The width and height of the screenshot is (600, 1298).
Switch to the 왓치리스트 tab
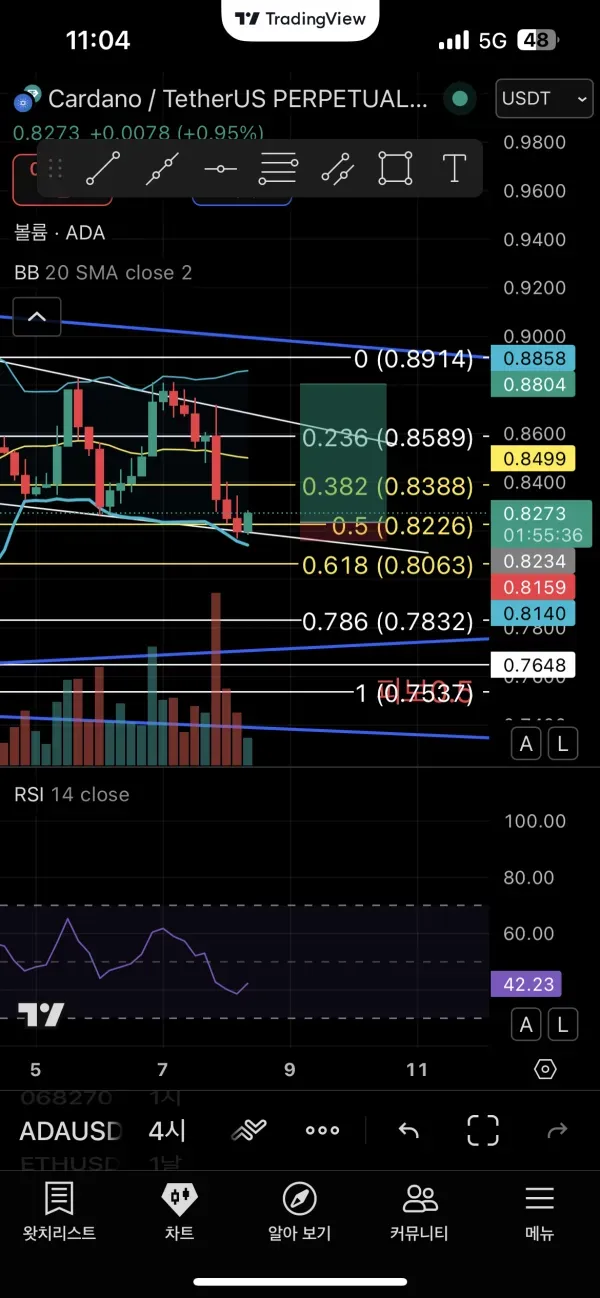59,1211
